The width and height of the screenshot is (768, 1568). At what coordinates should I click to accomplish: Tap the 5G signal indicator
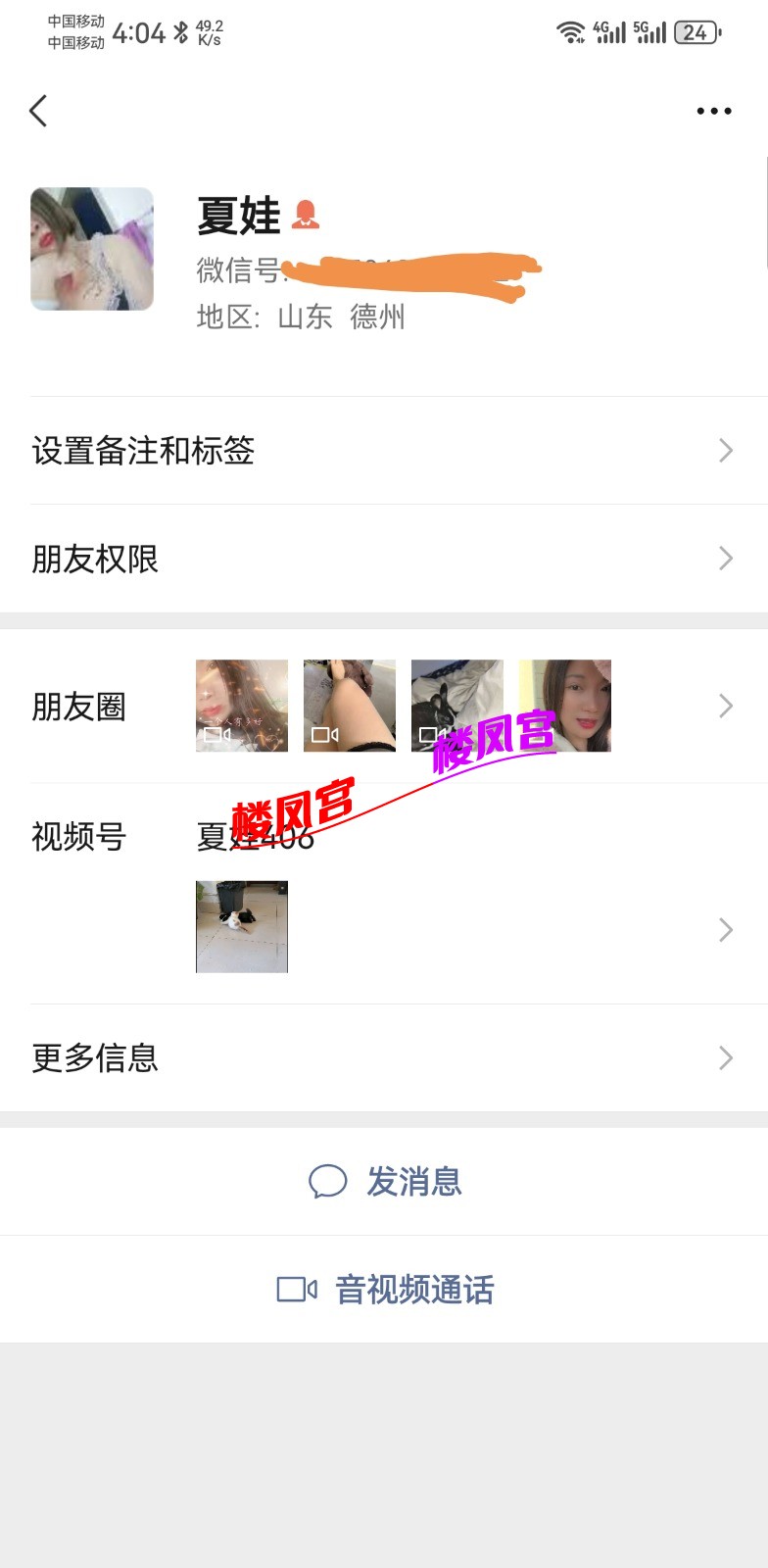pos(649,30)
